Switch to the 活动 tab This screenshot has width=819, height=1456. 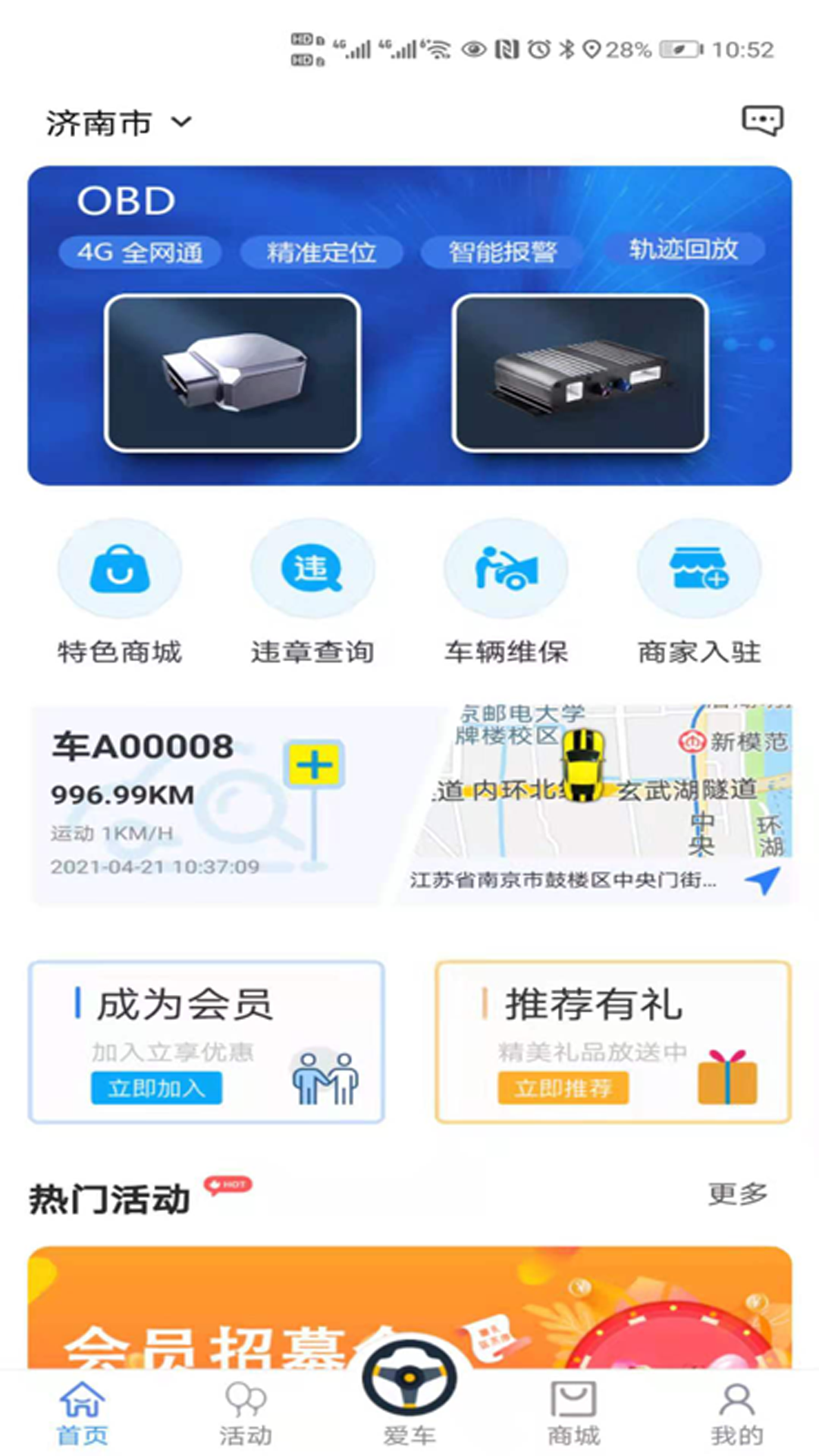point(246,1412)
